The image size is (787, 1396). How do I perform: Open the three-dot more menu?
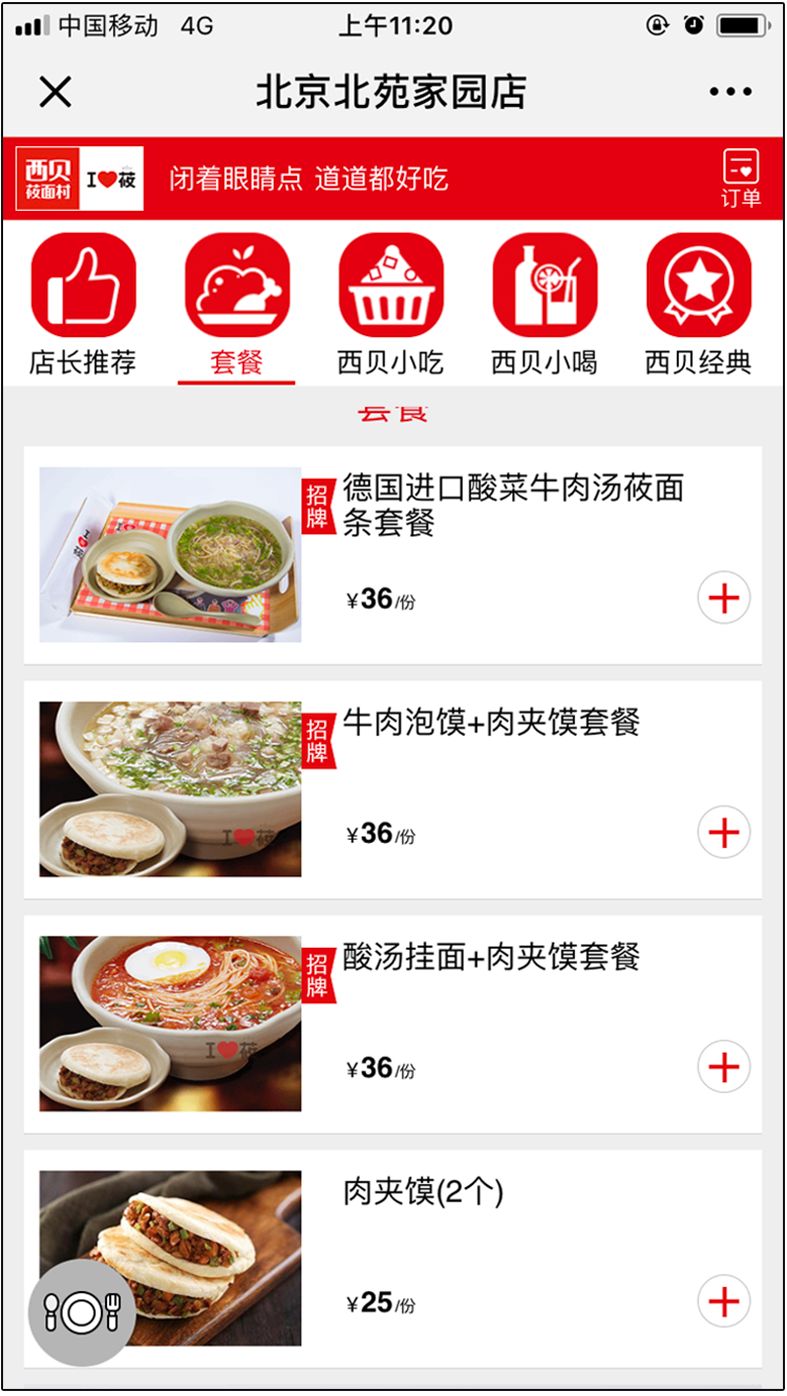(x=730, y=92)
